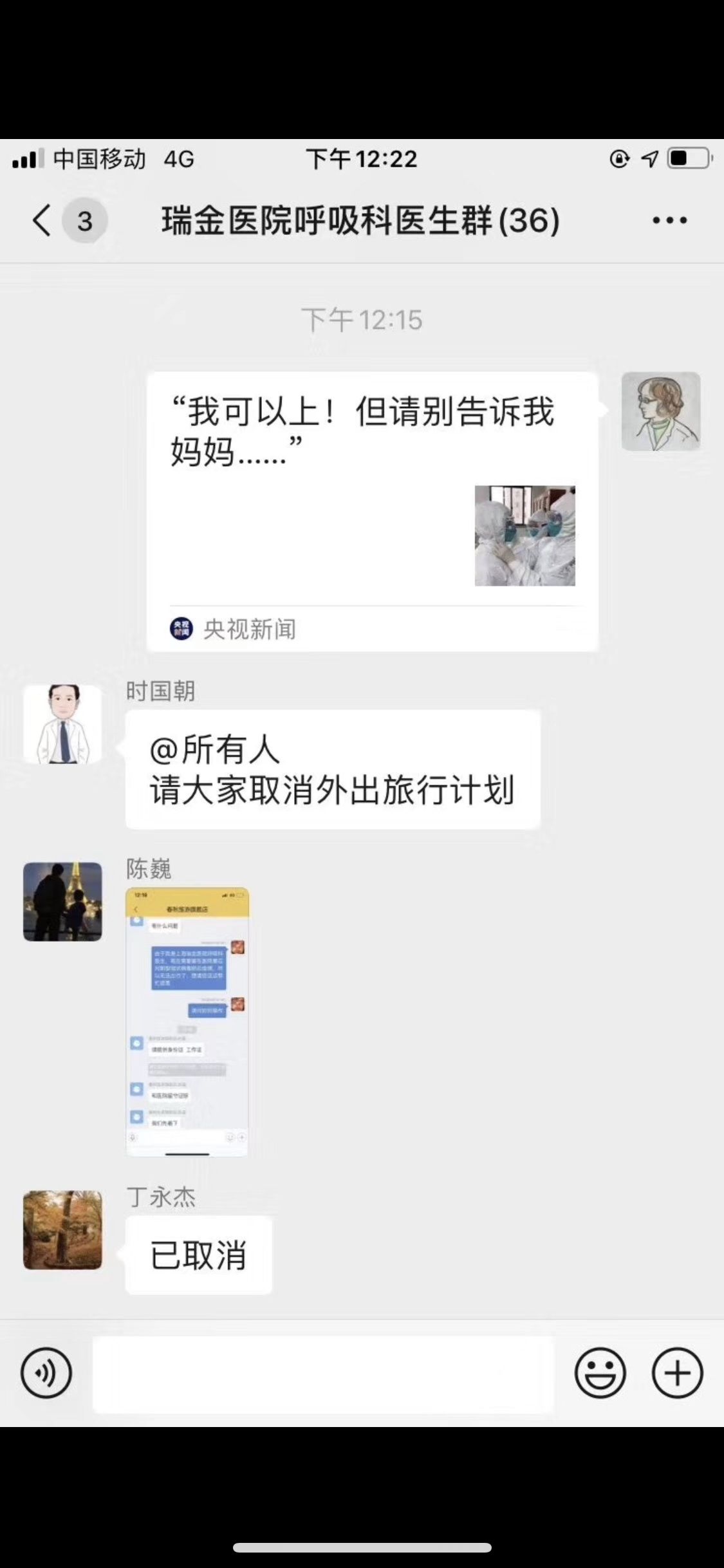View the screenshot image sent by 陈巍
The image size is (724, 1568).
click(x=187, y=1022)
